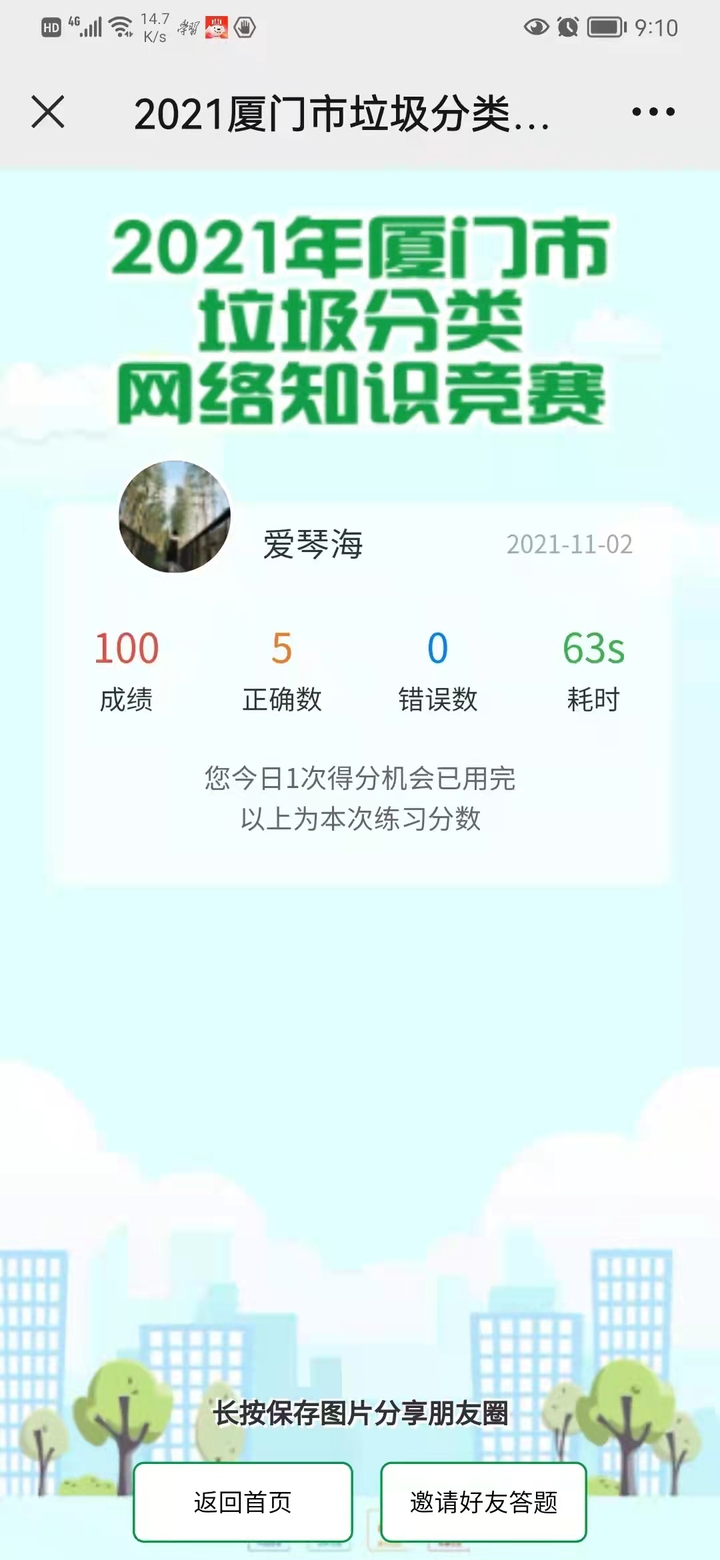Tap 邀请好友答题 to invite friends

483,1502
